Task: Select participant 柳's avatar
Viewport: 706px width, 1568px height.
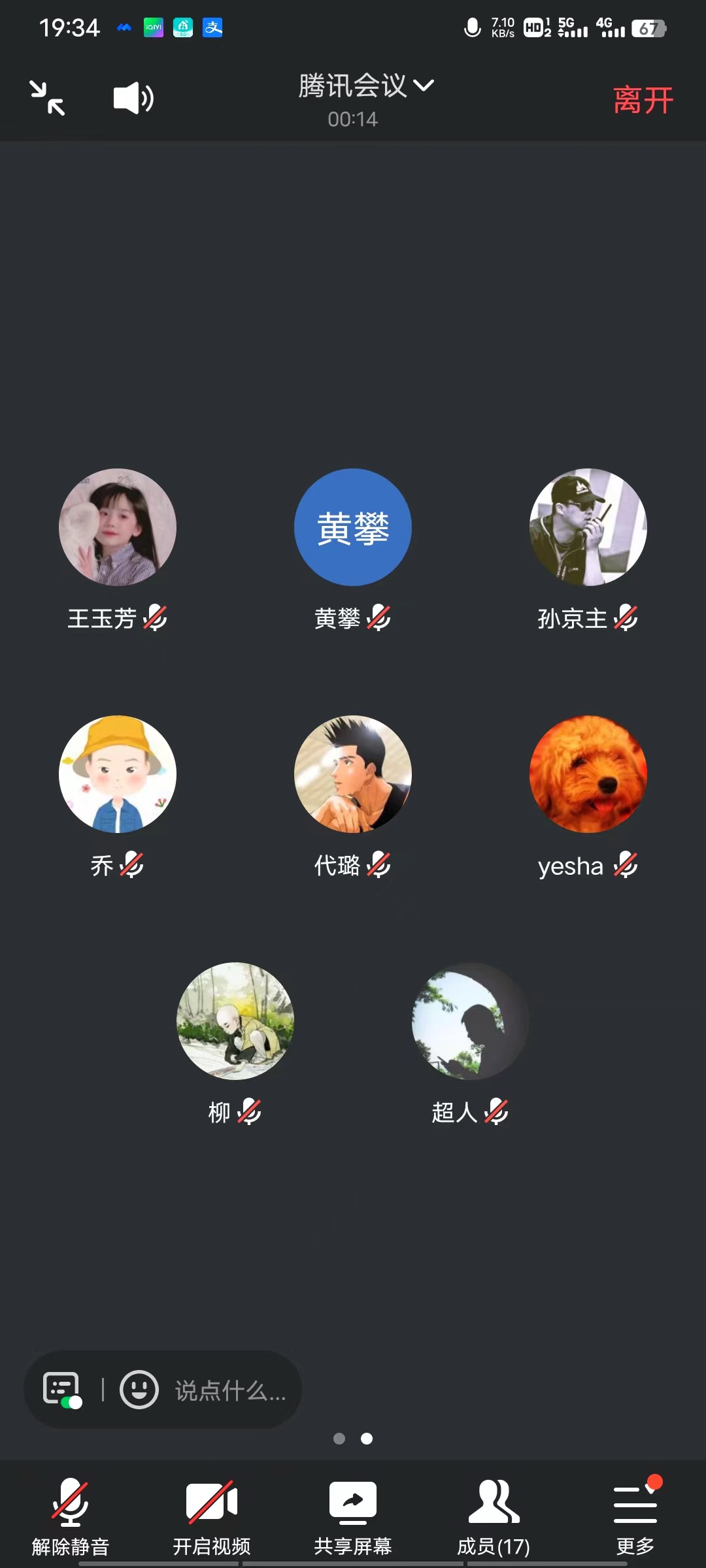Action: coord(235,1021)
